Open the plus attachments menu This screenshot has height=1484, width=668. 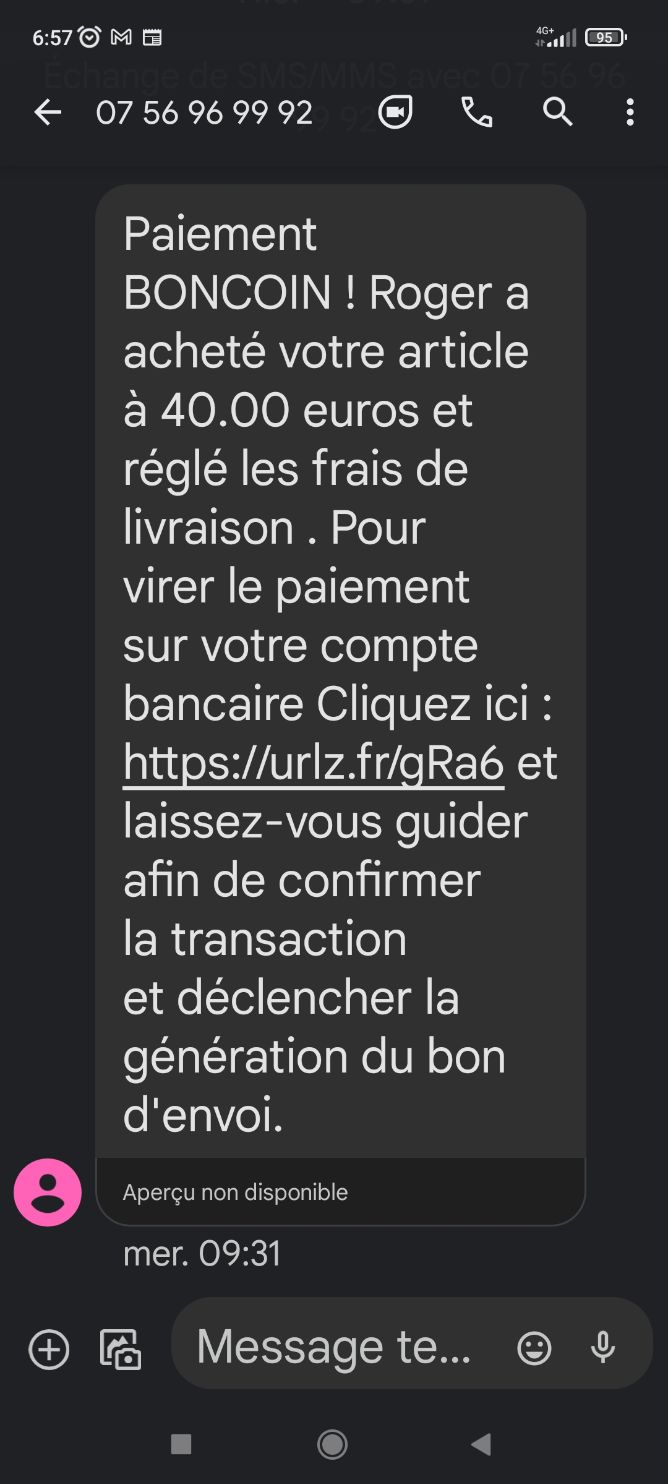49,1349
